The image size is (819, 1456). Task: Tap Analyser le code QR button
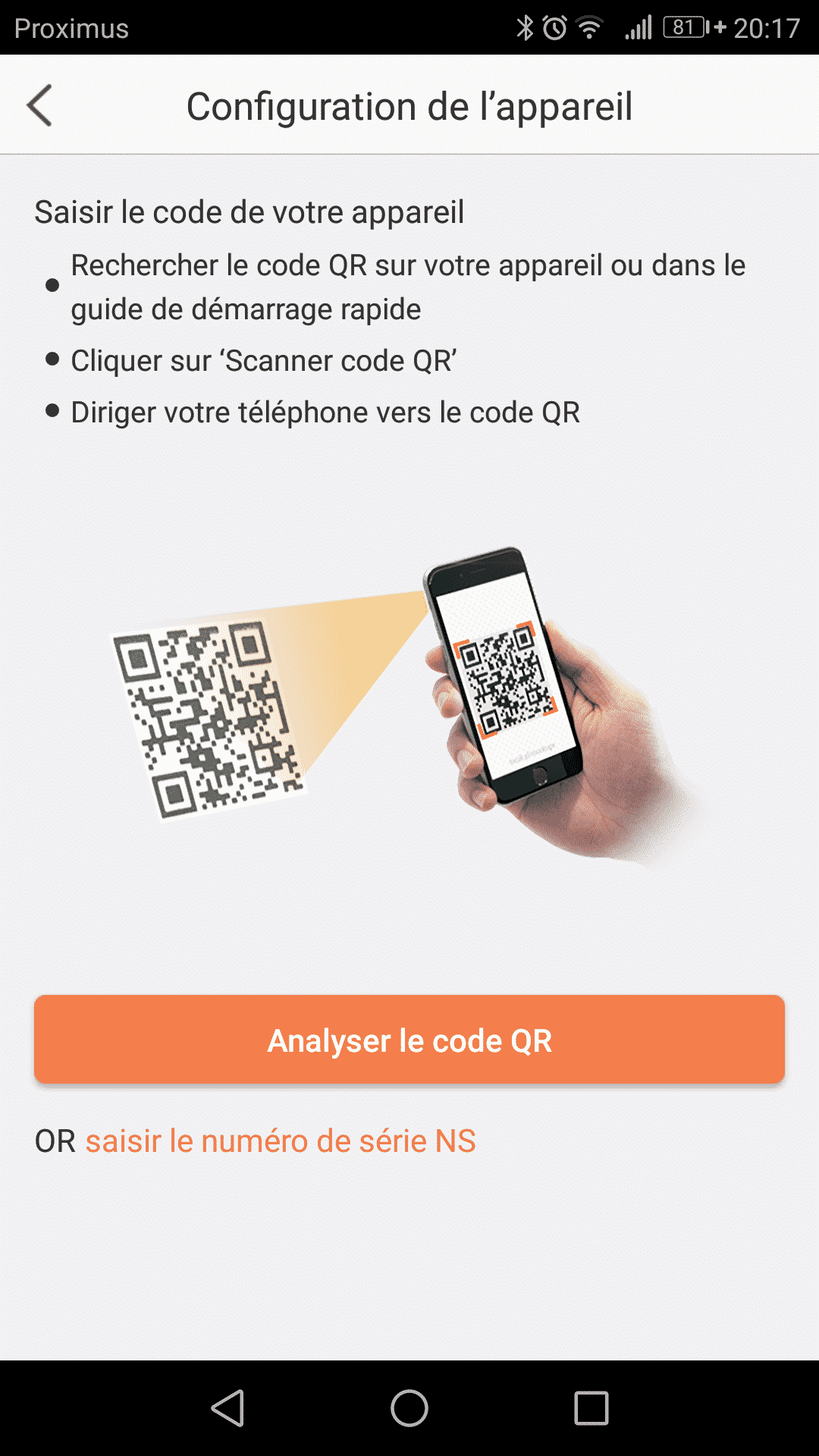tap(409, 1040)
